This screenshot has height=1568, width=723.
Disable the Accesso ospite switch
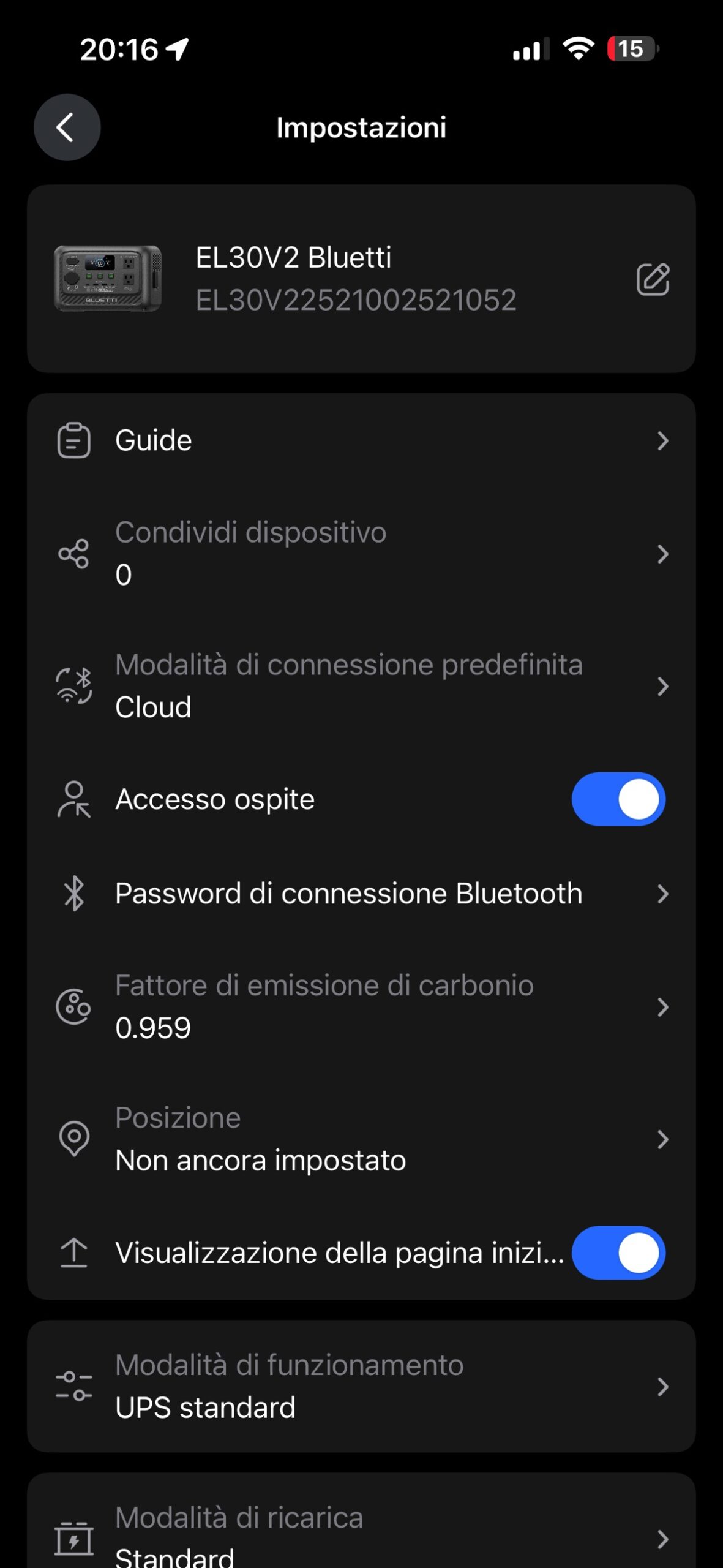(618, 799)
